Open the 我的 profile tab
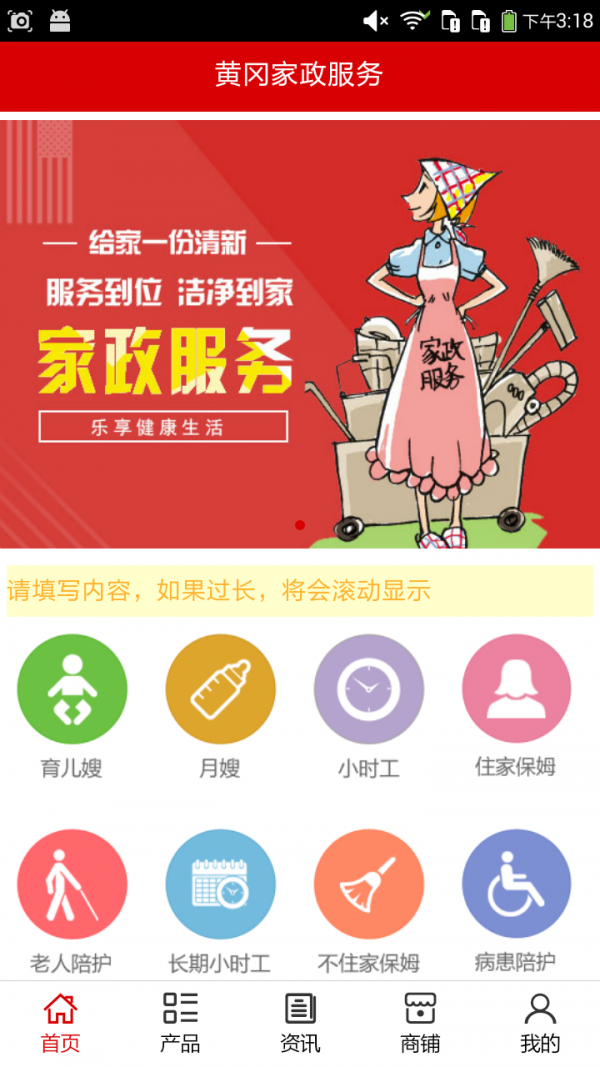This screenshot has height=1067, width=600. 540,1022
